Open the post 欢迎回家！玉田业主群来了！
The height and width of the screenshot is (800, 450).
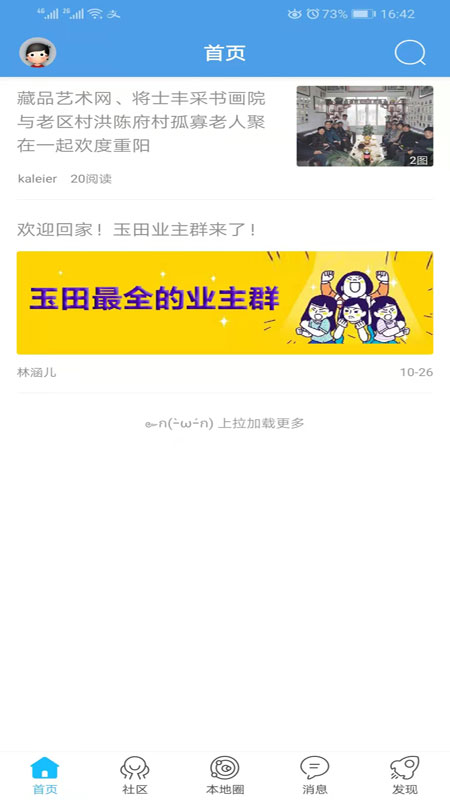(x=137, y=230)
